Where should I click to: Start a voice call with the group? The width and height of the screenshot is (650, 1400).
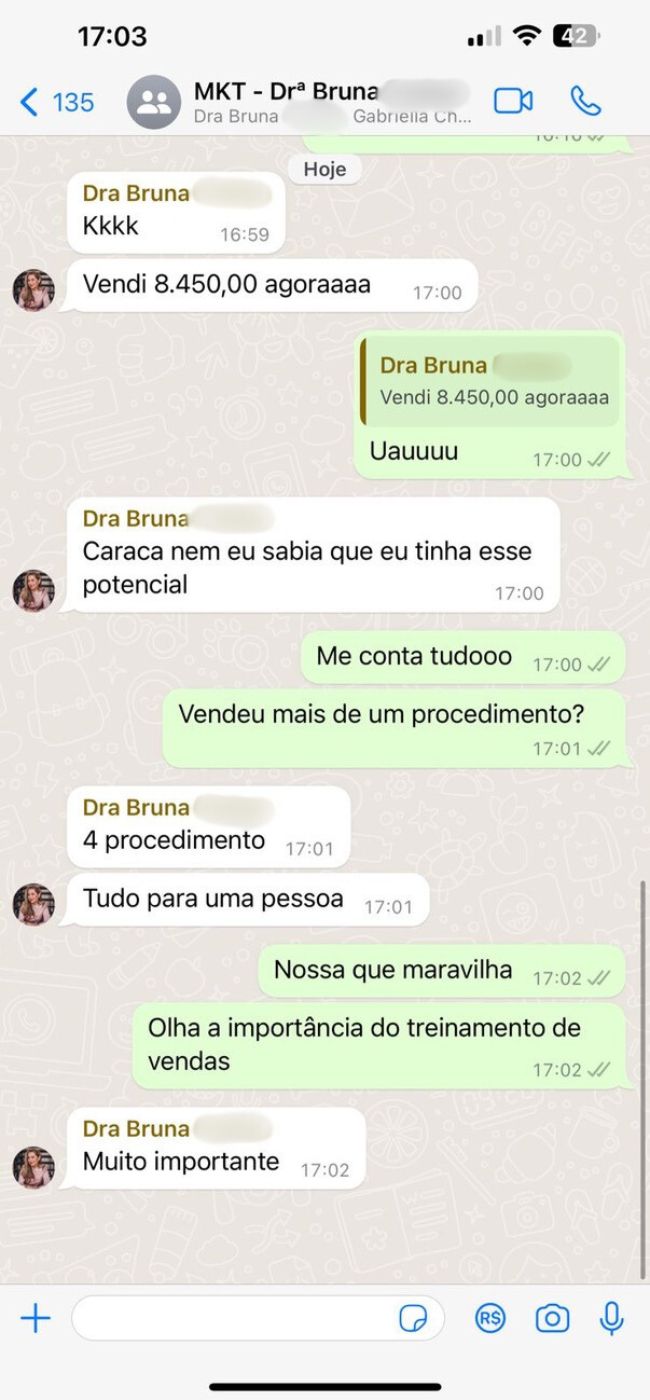(585, 101)
